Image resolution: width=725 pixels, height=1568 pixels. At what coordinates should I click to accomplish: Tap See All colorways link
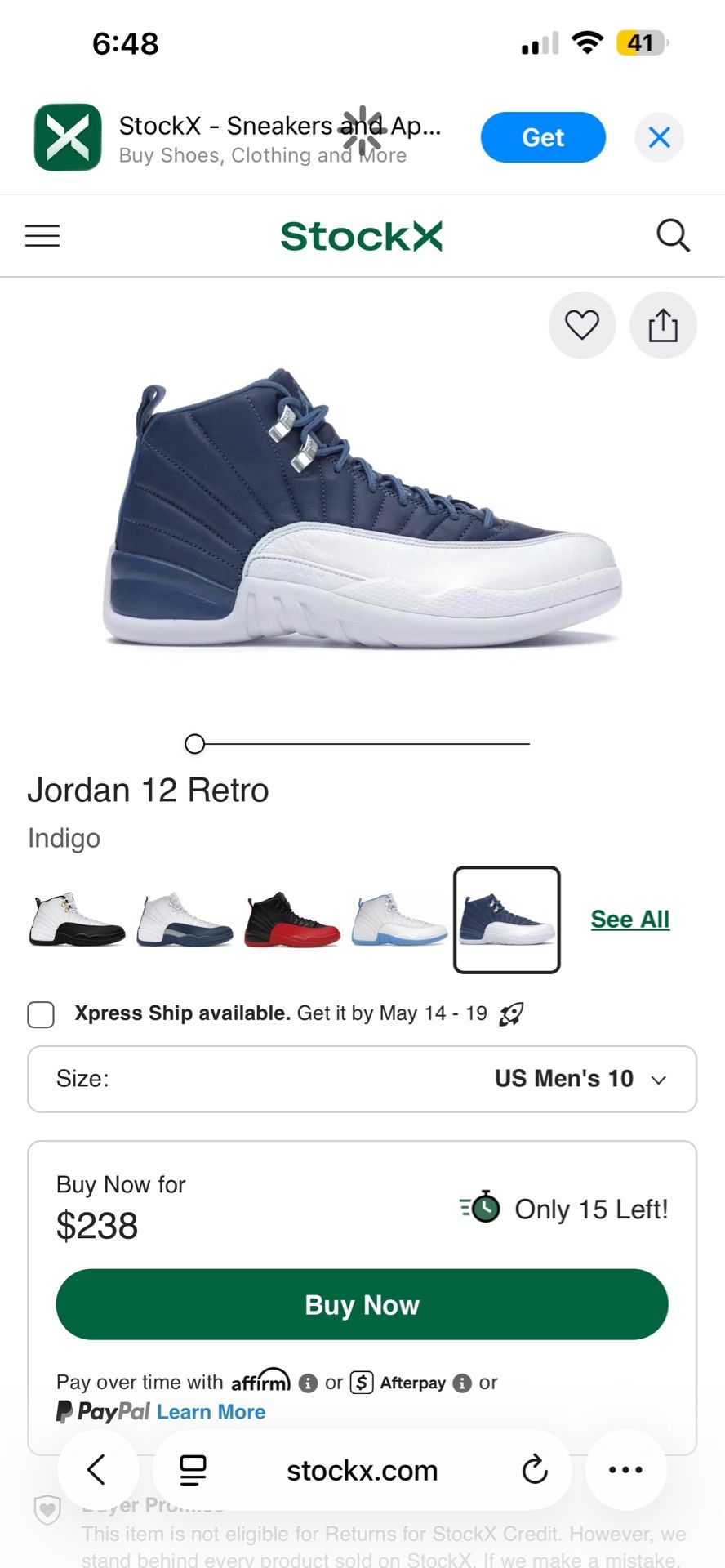[630, 920]
